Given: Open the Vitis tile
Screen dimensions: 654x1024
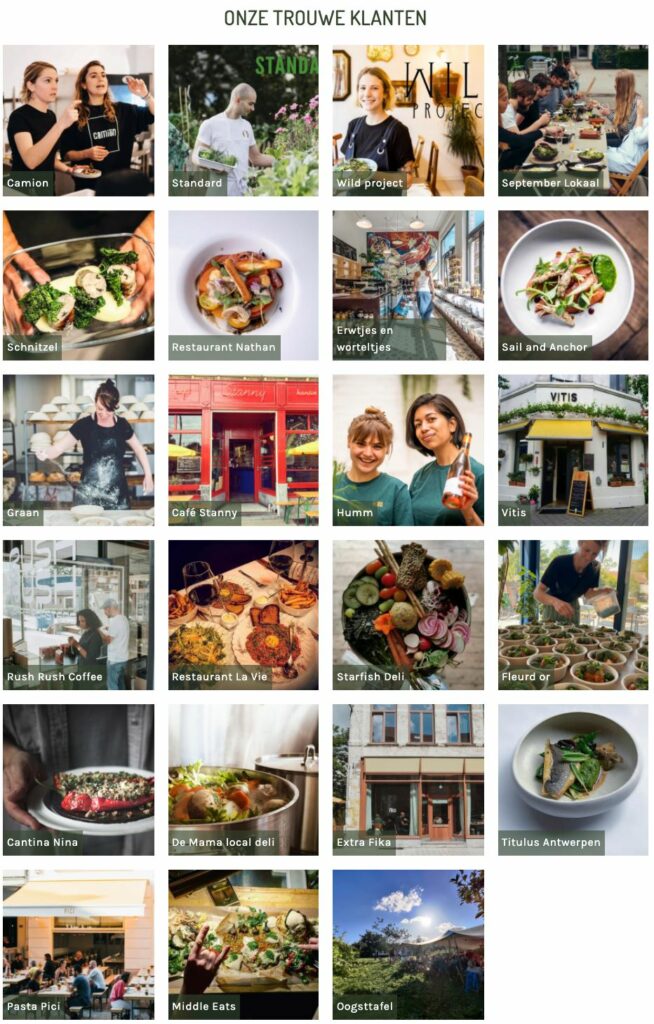Looking at the screenshot, I should (573, 450).
